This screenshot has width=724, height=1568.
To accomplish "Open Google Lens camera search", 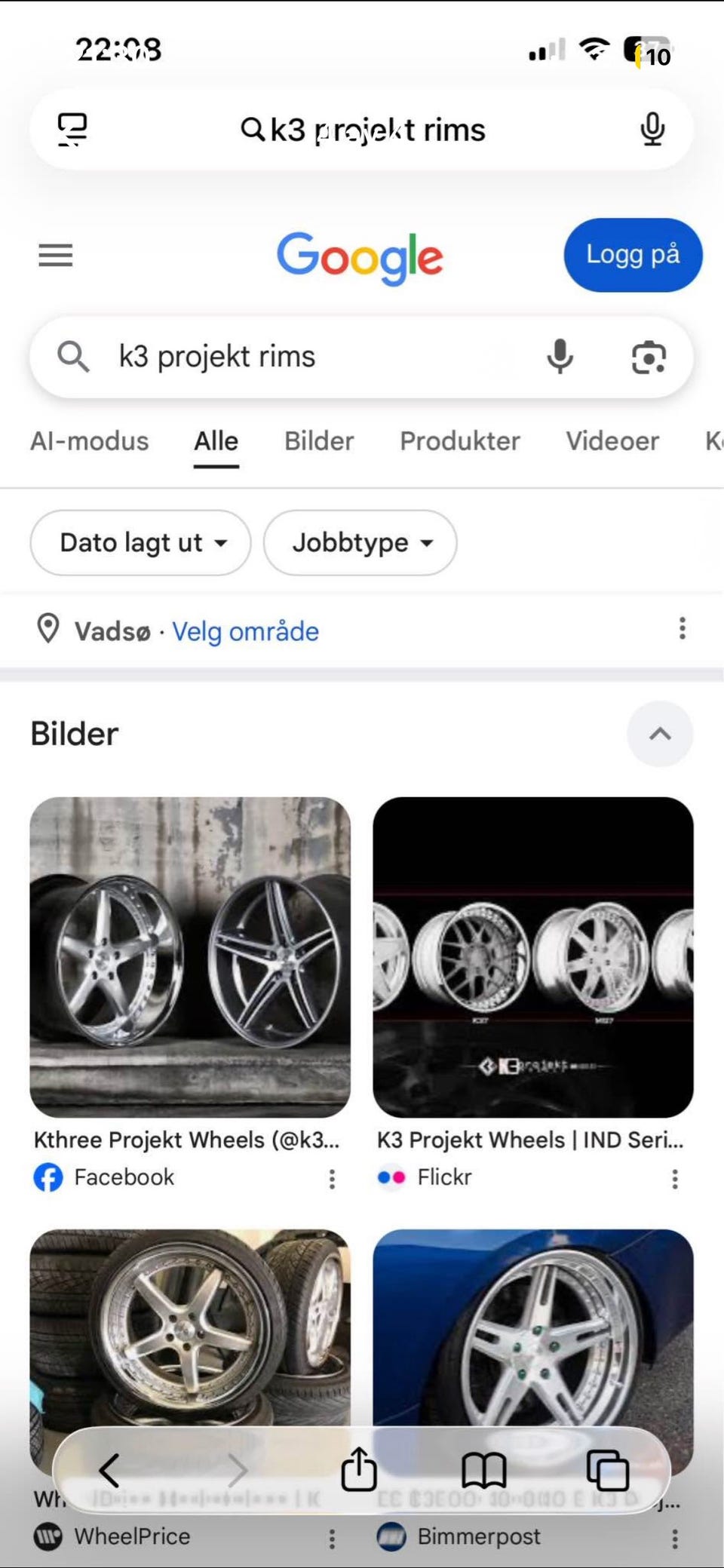I will 649,357.
